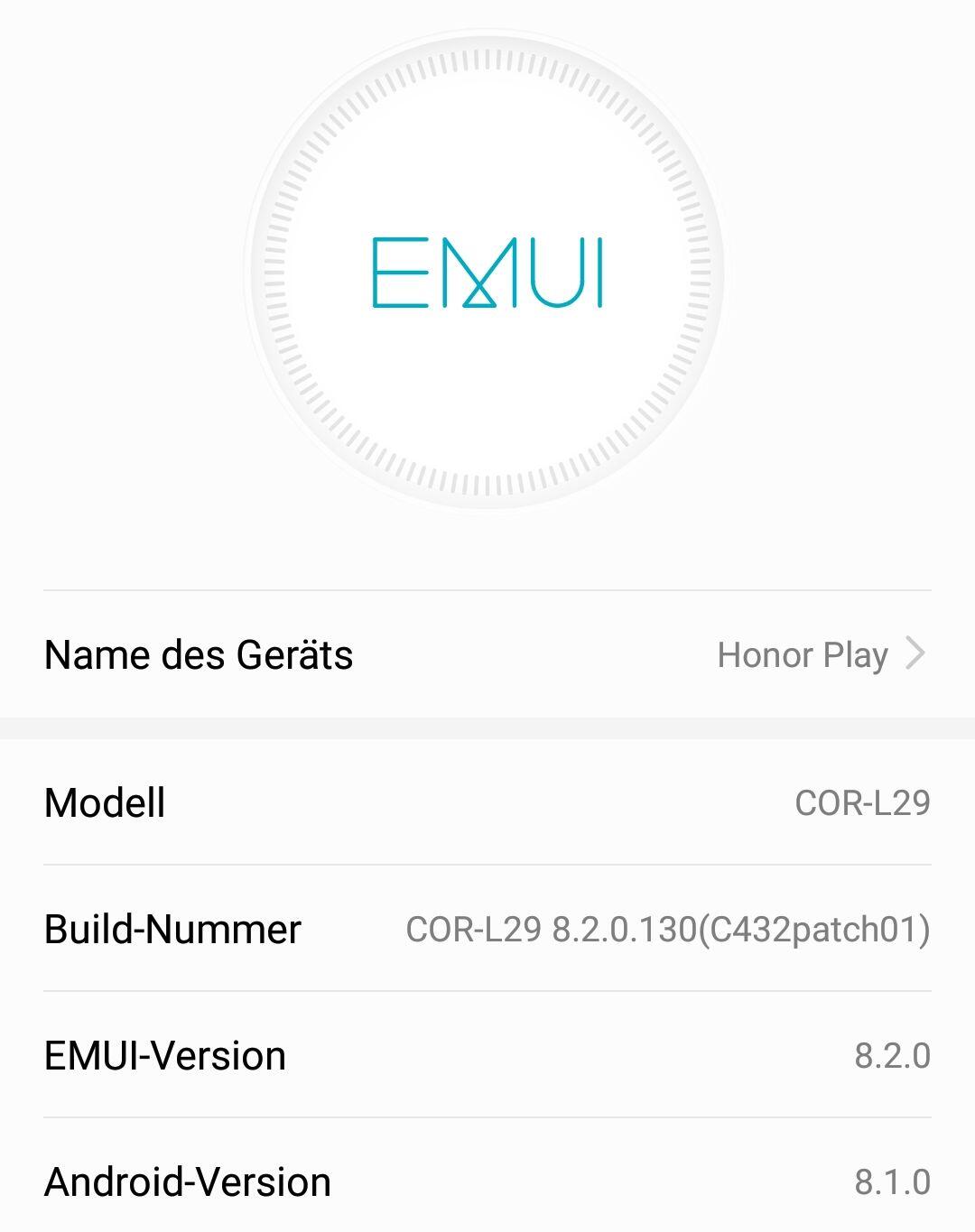Tap the Build-Nummer row
Screen dimensions: 975x1232
(487, 929)
